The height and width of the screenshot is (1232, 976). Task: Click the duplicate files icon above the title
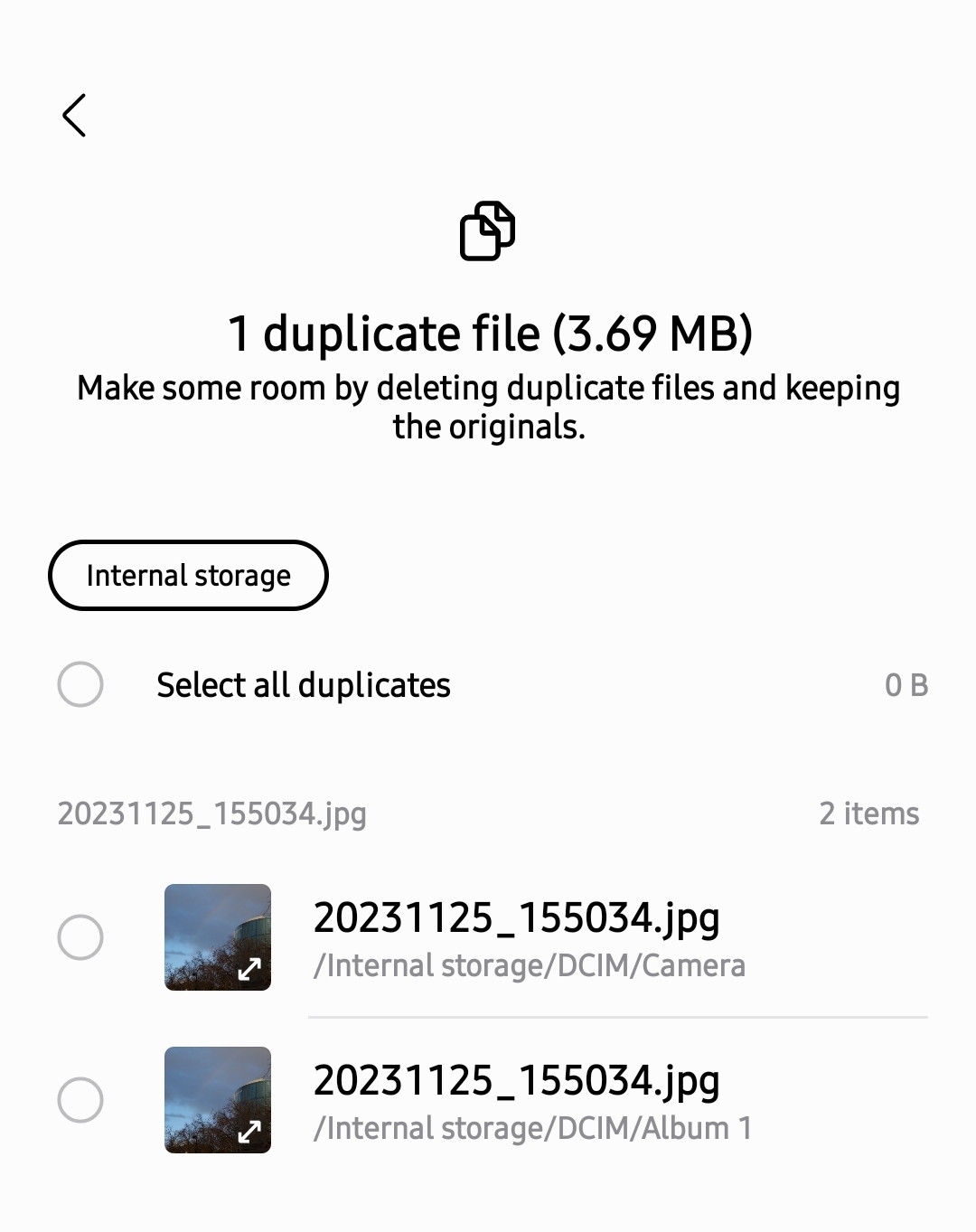click(488, 230)
